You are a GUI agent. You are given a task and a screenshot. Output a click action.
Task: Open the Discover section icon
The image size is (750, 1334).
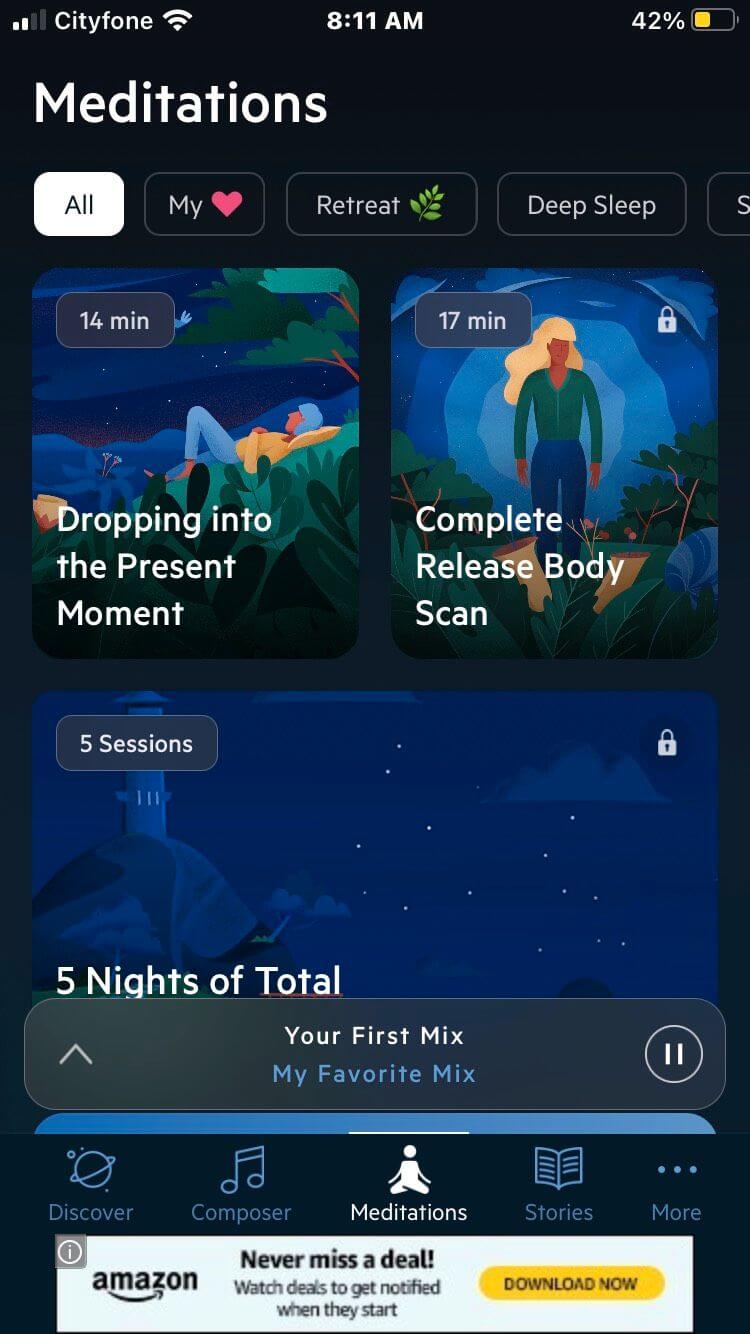click(x=90, y=1169)
